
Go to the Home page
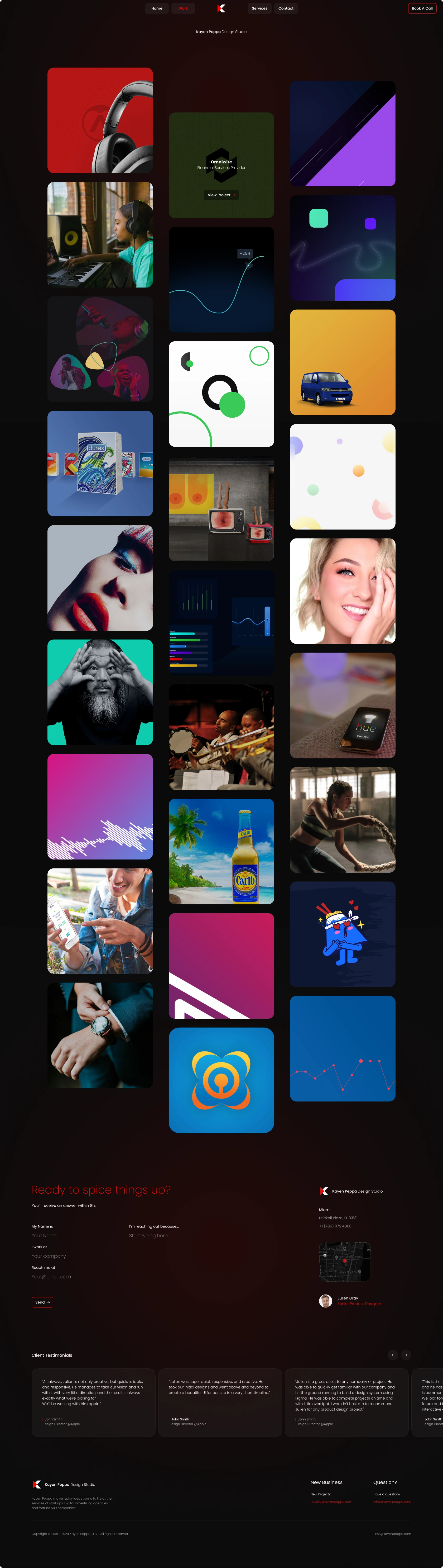click(x=157, y=8)
